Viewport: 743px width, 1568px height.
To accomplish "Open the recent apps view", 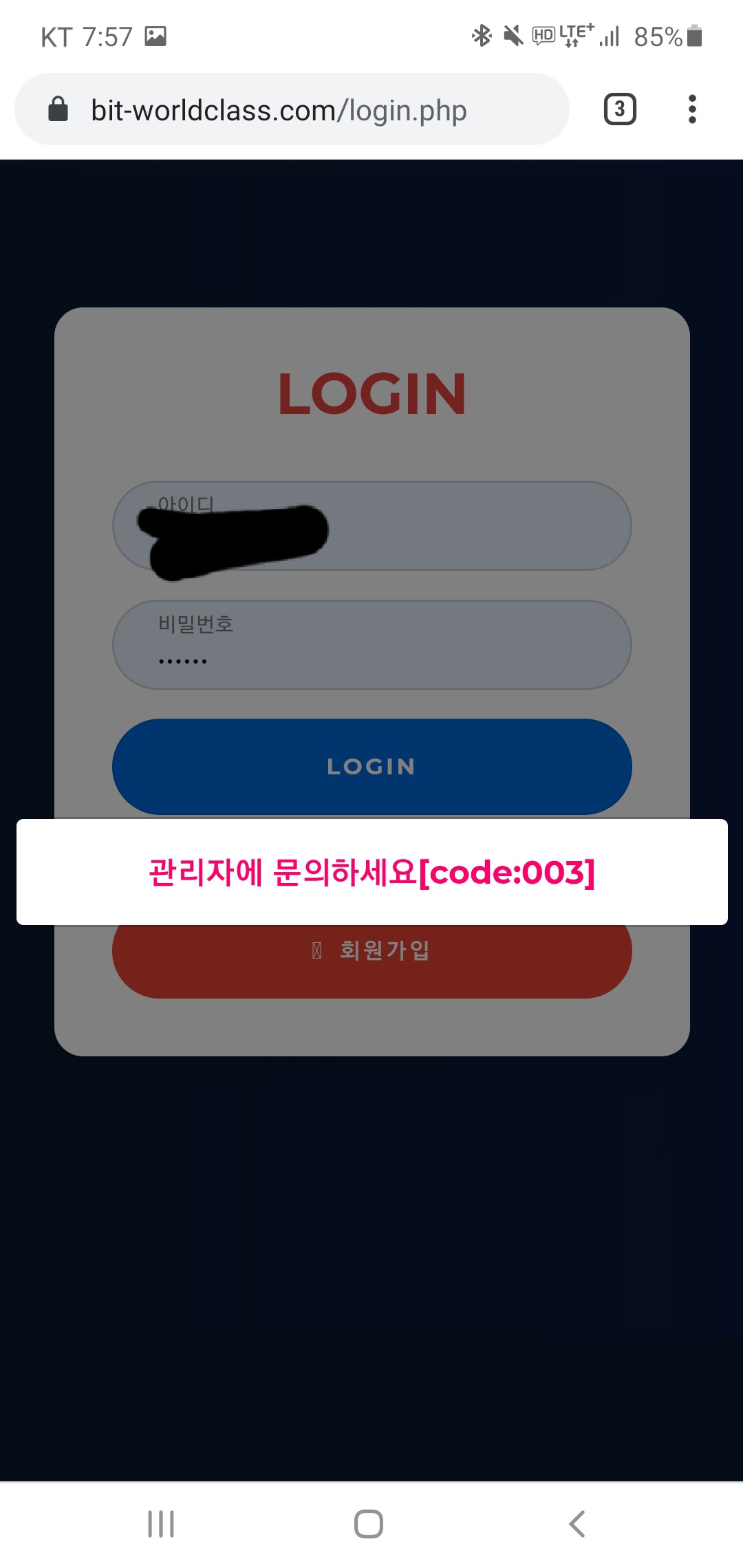I will 161,1524.
